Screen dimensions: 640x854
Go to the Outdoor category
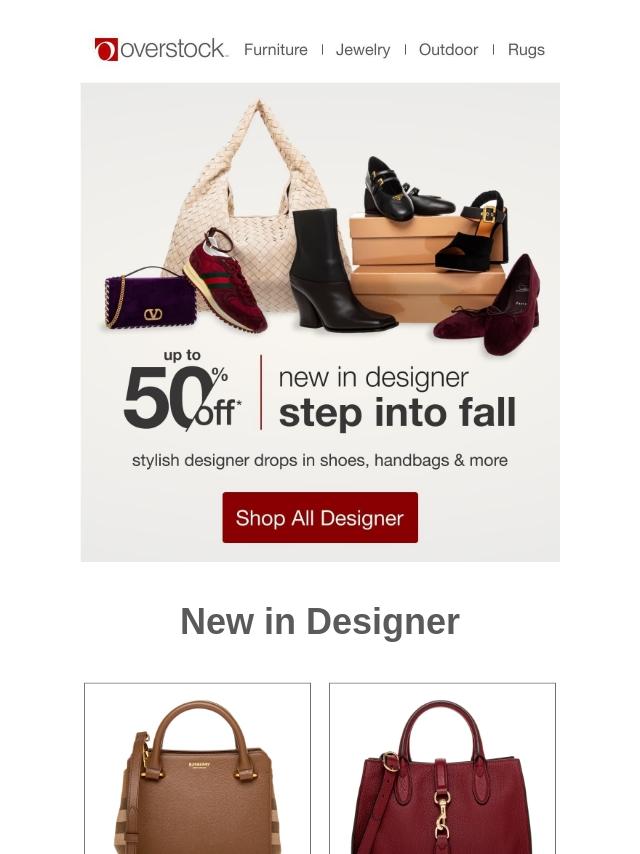coord(448,50)
